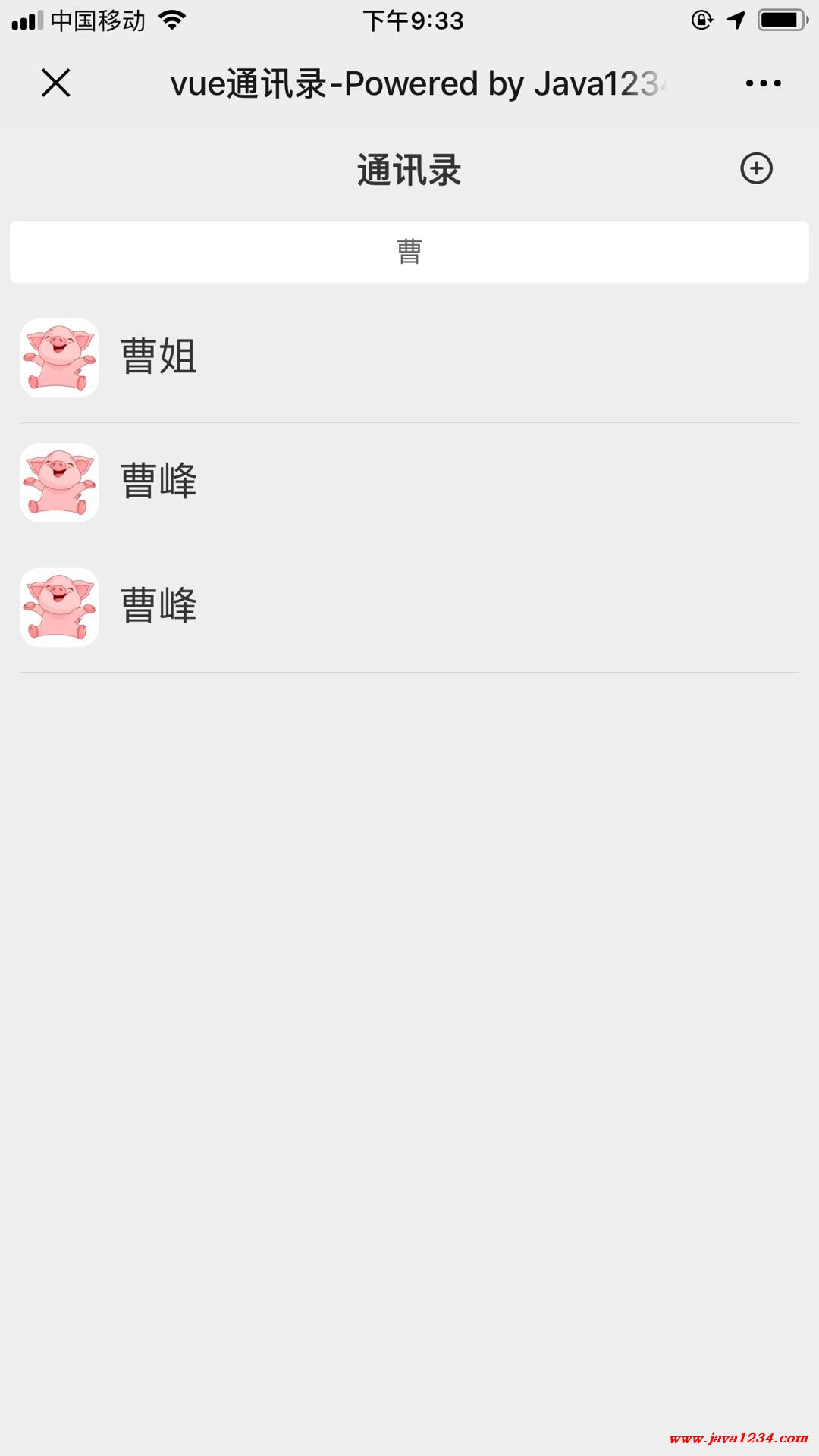Open contact 曹姐
This screenshot has height=1456, width=819.
409,358
